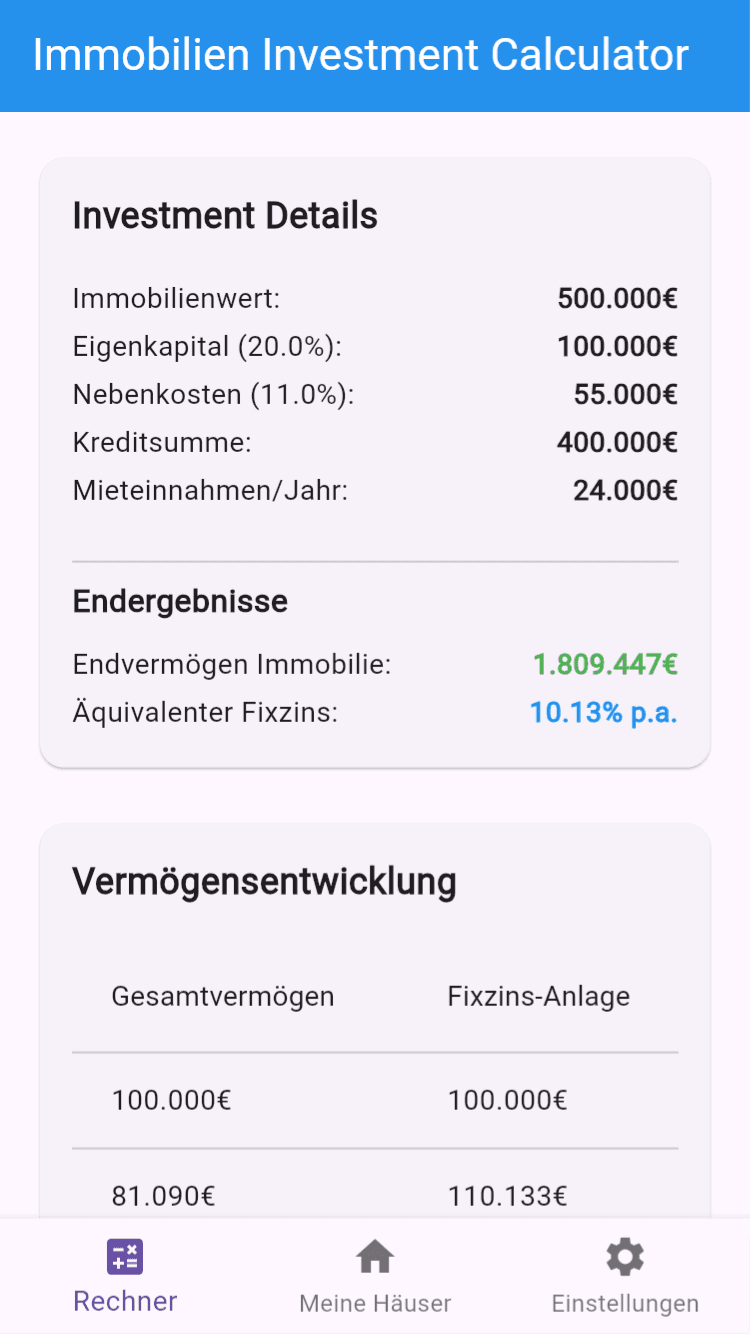The width and height of the screenshot is (750, 1334).
Task: Tap the house icon above Meine Häuser
Action: coord(374,1254)
